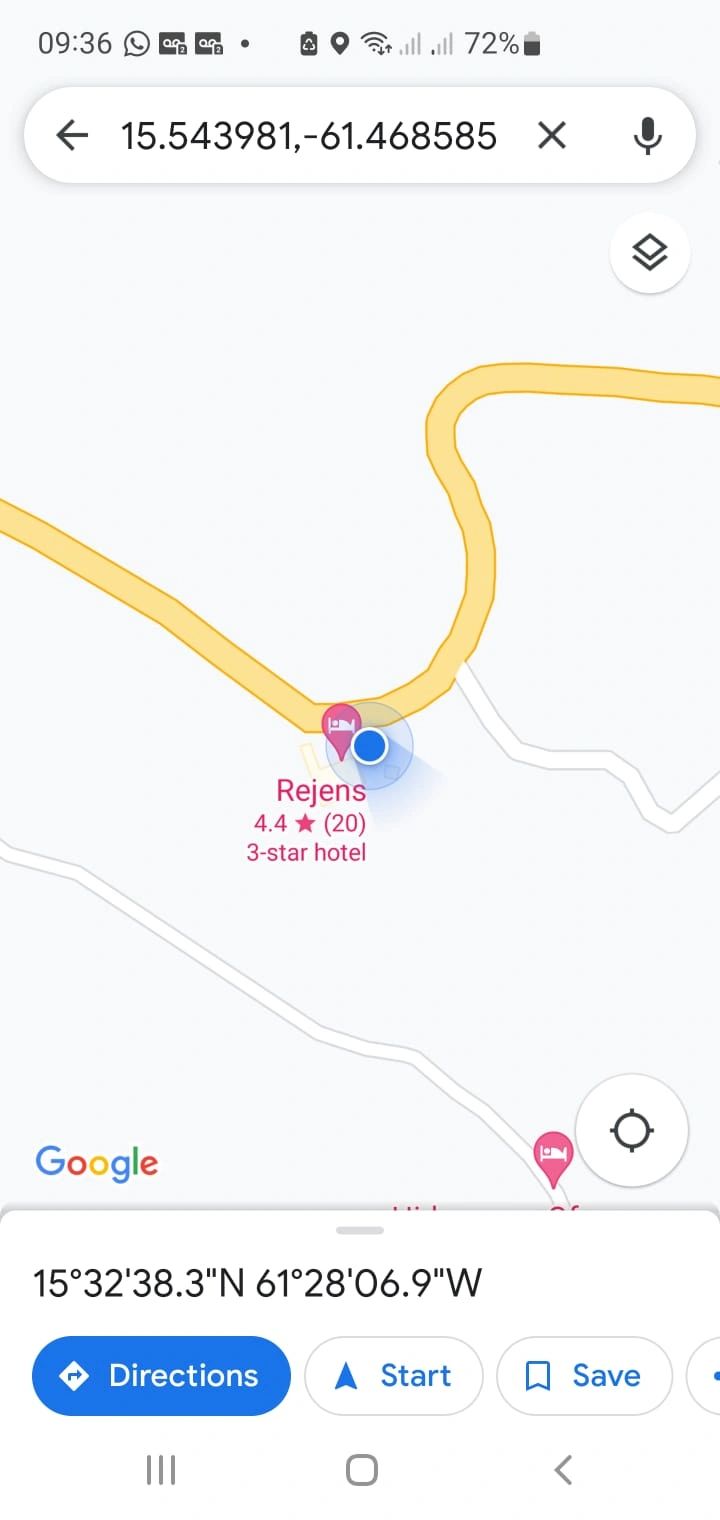Image resolution: width=720 pixels, height=1520 pixels.
Task: Open the map layers selector
Action: [x=650, y=252]
